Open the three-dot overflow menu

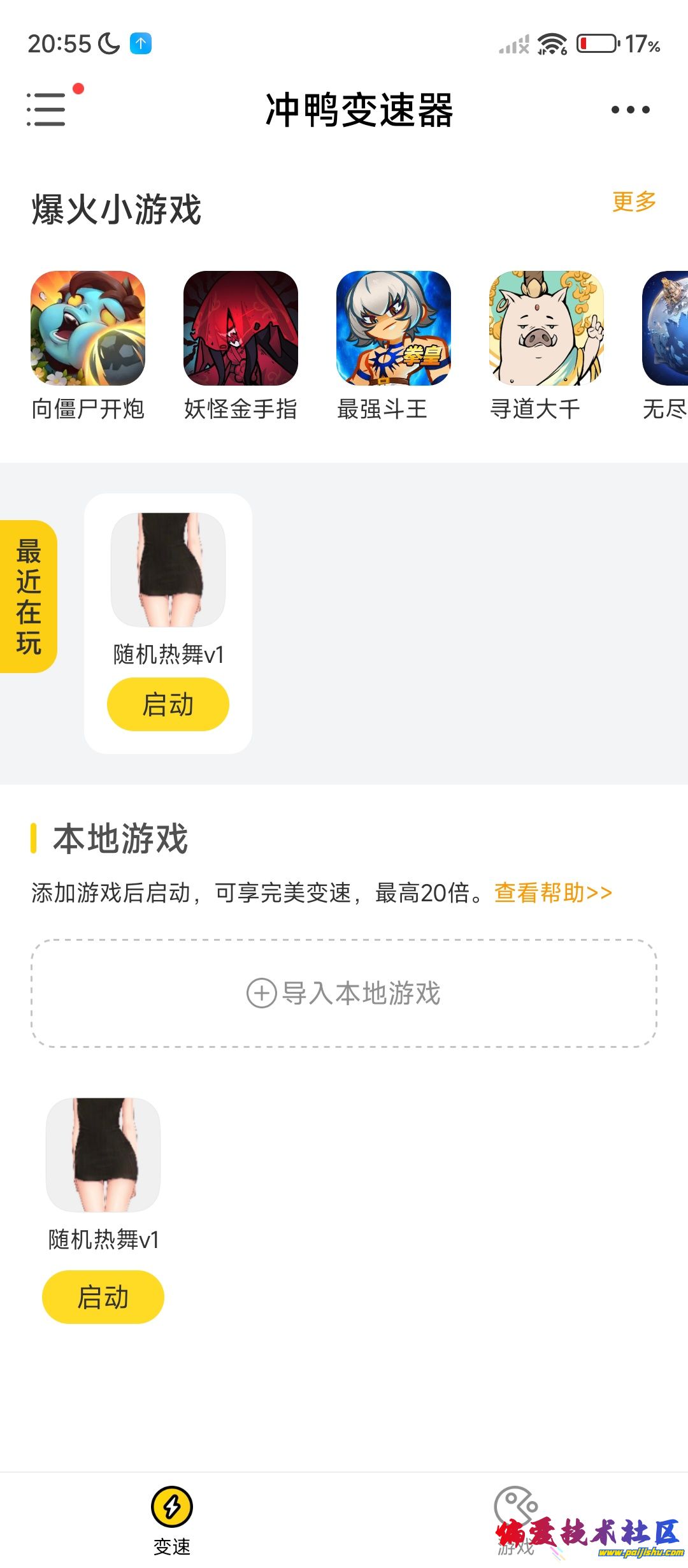(630, 110)
